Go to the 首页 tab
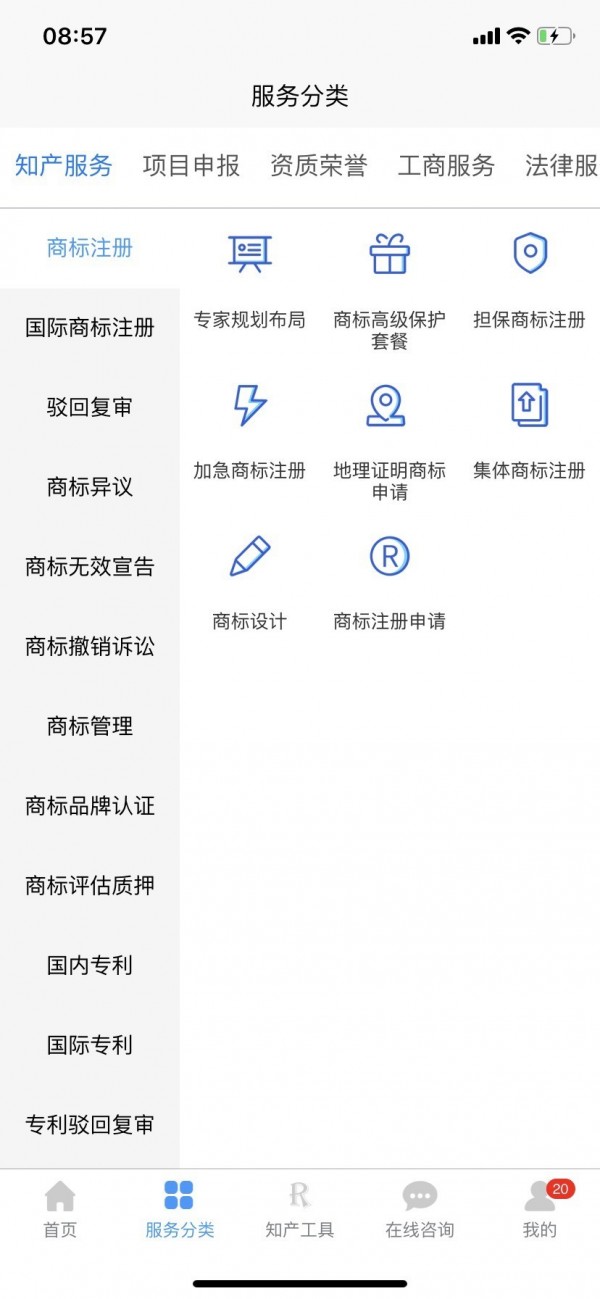The image size is (600, 1299). click(60, 1209)
